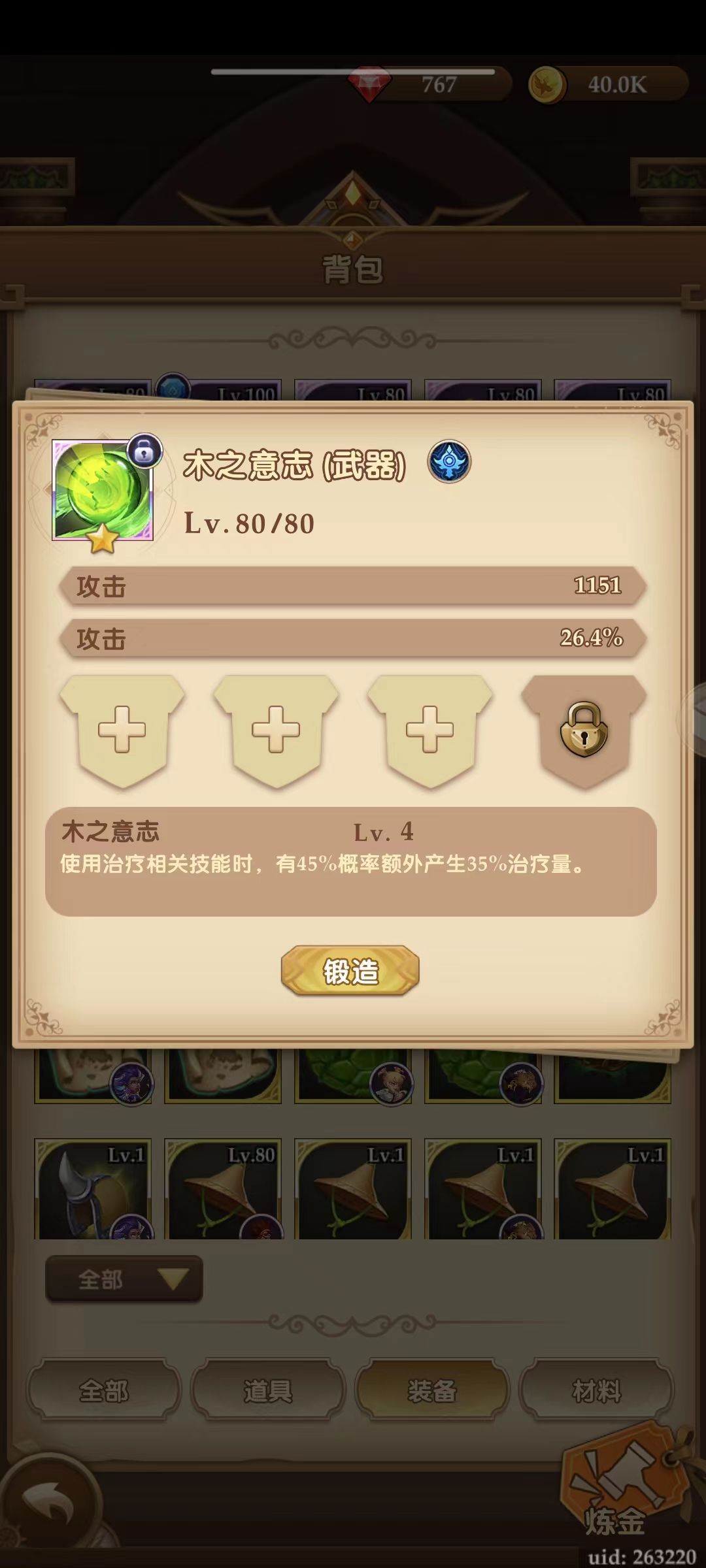Screen dimensions: 706x1568
Task: Open the Lv.1 horned helmet item
Action: click(93, 1190)
